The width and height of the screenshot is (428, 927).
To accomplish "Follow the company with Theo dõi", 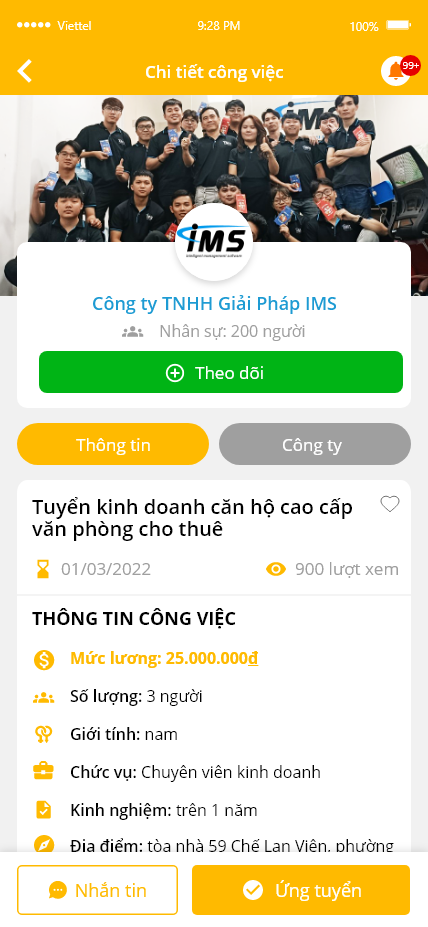I will [221, 372].
